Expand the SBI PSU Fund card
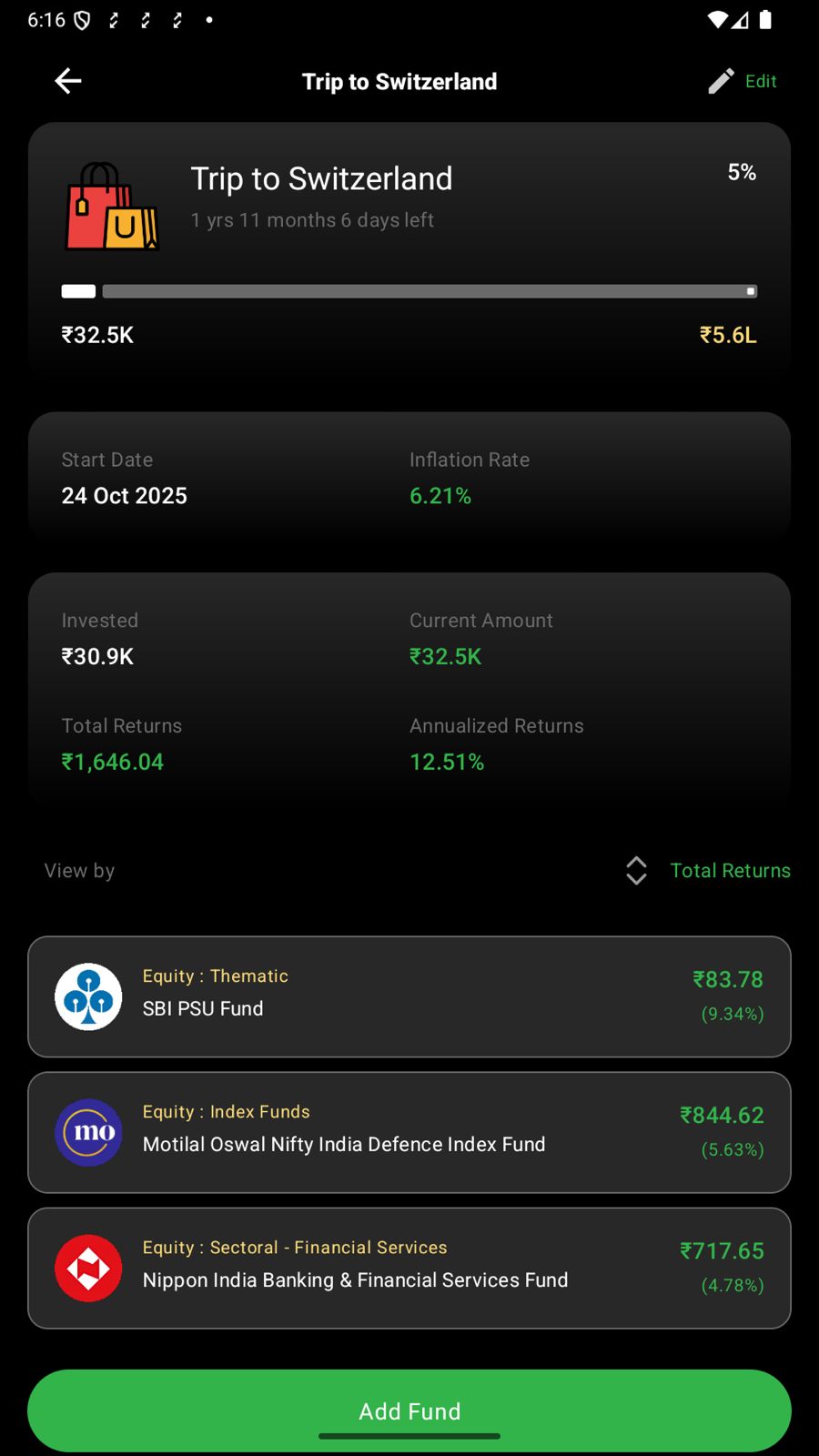This screenshot has width=819, height=1456. click(409, 996)
